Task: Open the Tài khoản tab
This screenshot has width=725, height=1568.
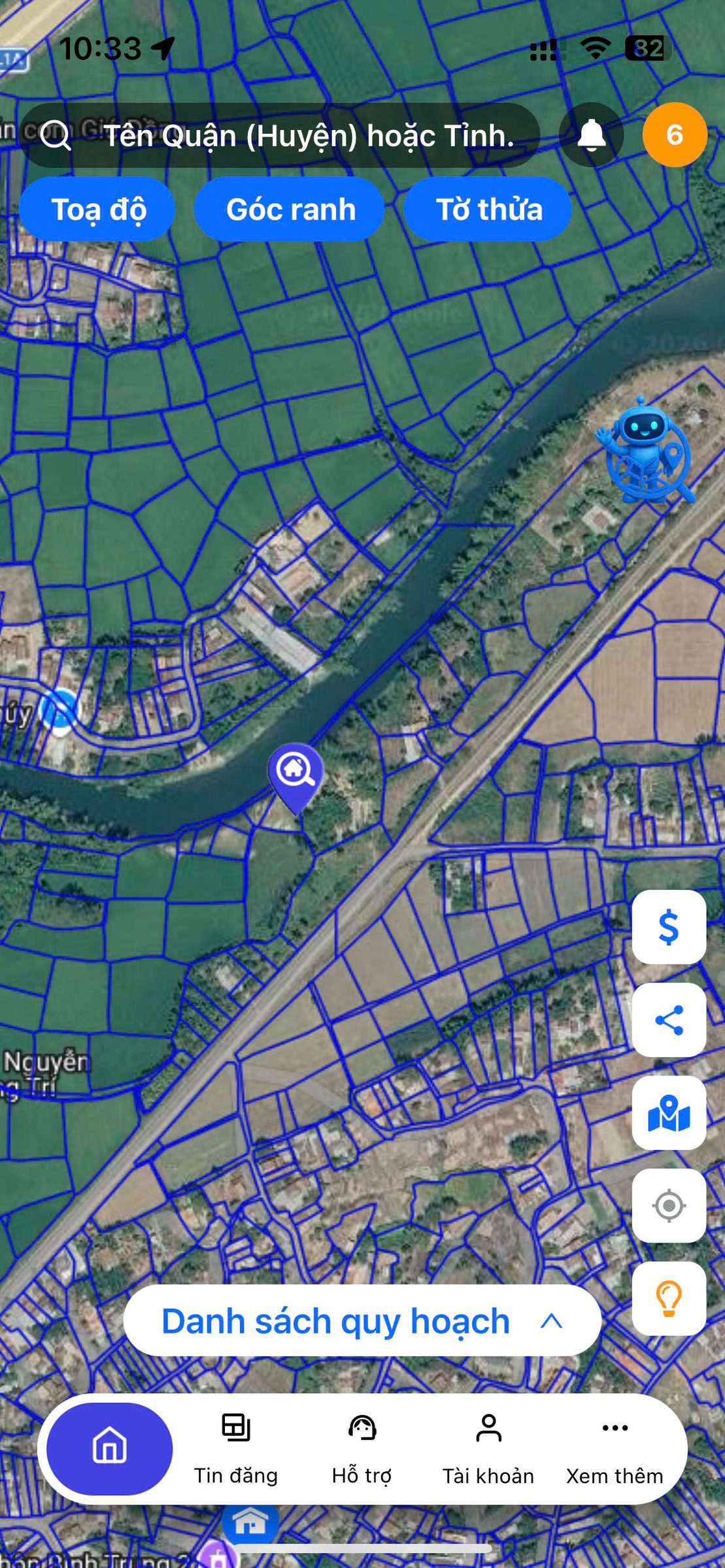Action: [488, 1448]
